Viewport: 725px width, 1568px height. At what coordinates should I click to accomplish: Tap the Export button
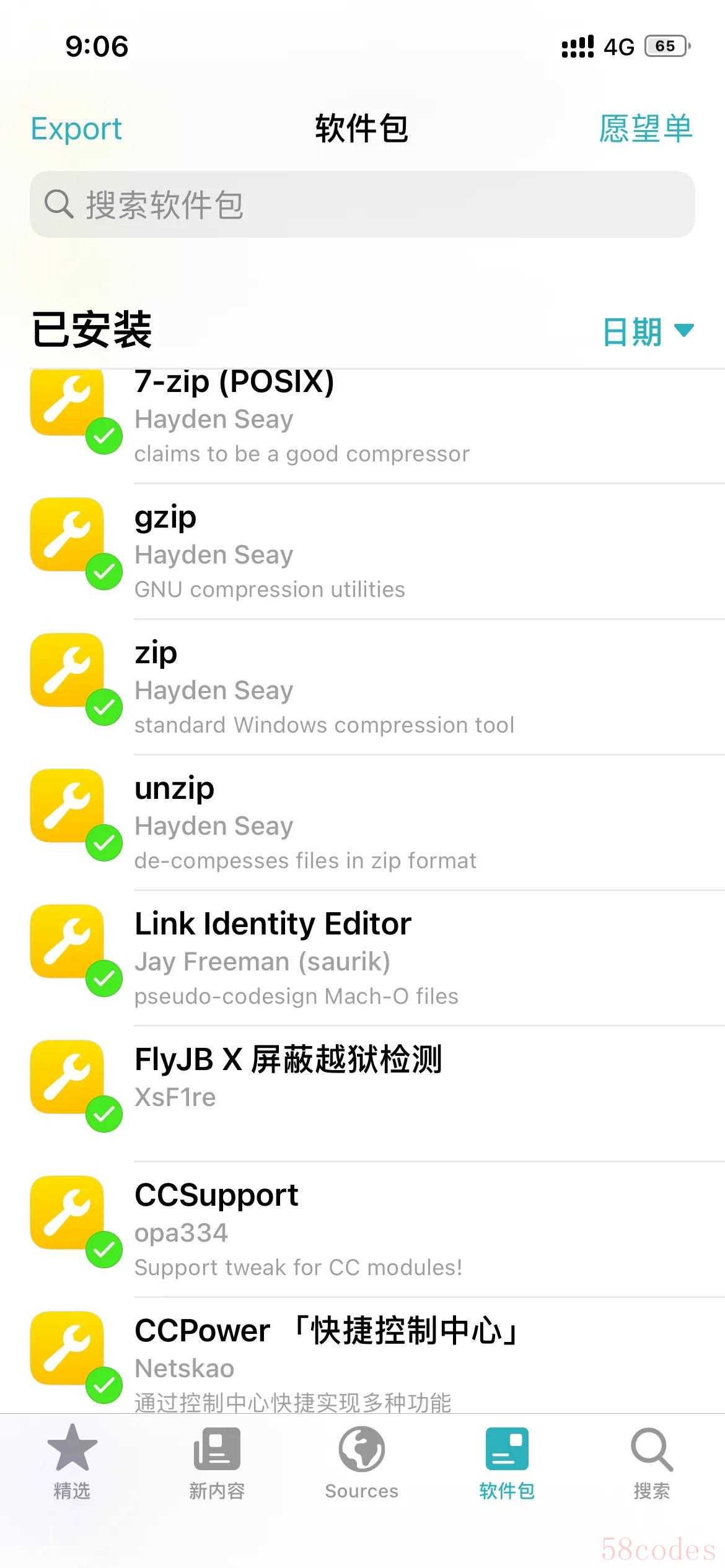[x=76, y=129]
